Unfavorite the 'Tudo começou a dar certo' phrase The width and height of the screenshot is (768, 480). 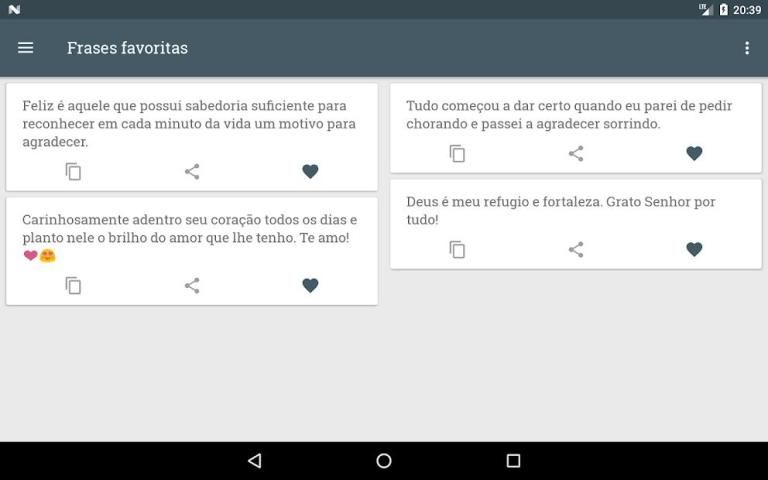point(694,153)
